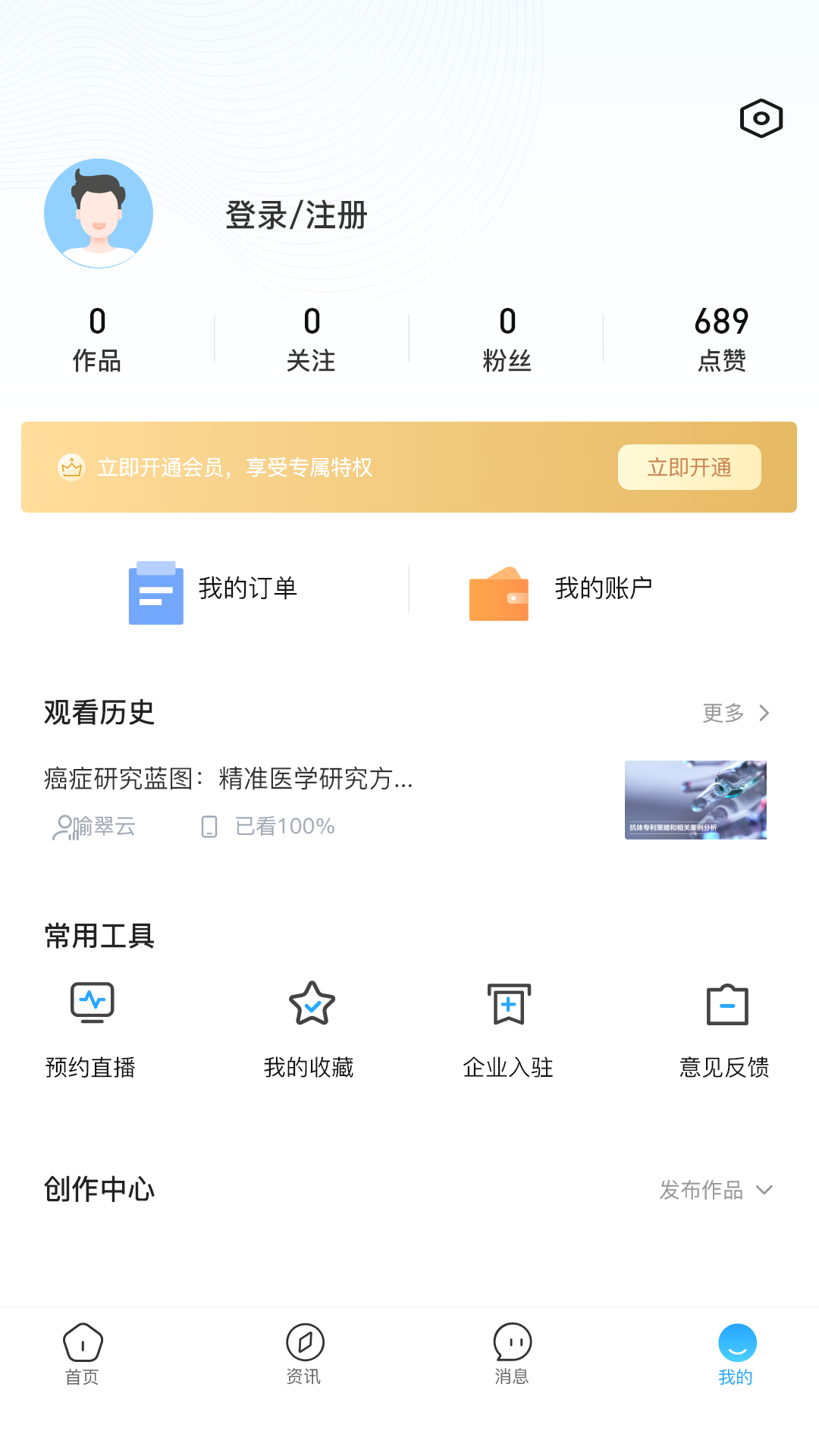Screen dimensions: 819x1456
Task: Tap author name 喻翠云
Action: click(105, 827)
